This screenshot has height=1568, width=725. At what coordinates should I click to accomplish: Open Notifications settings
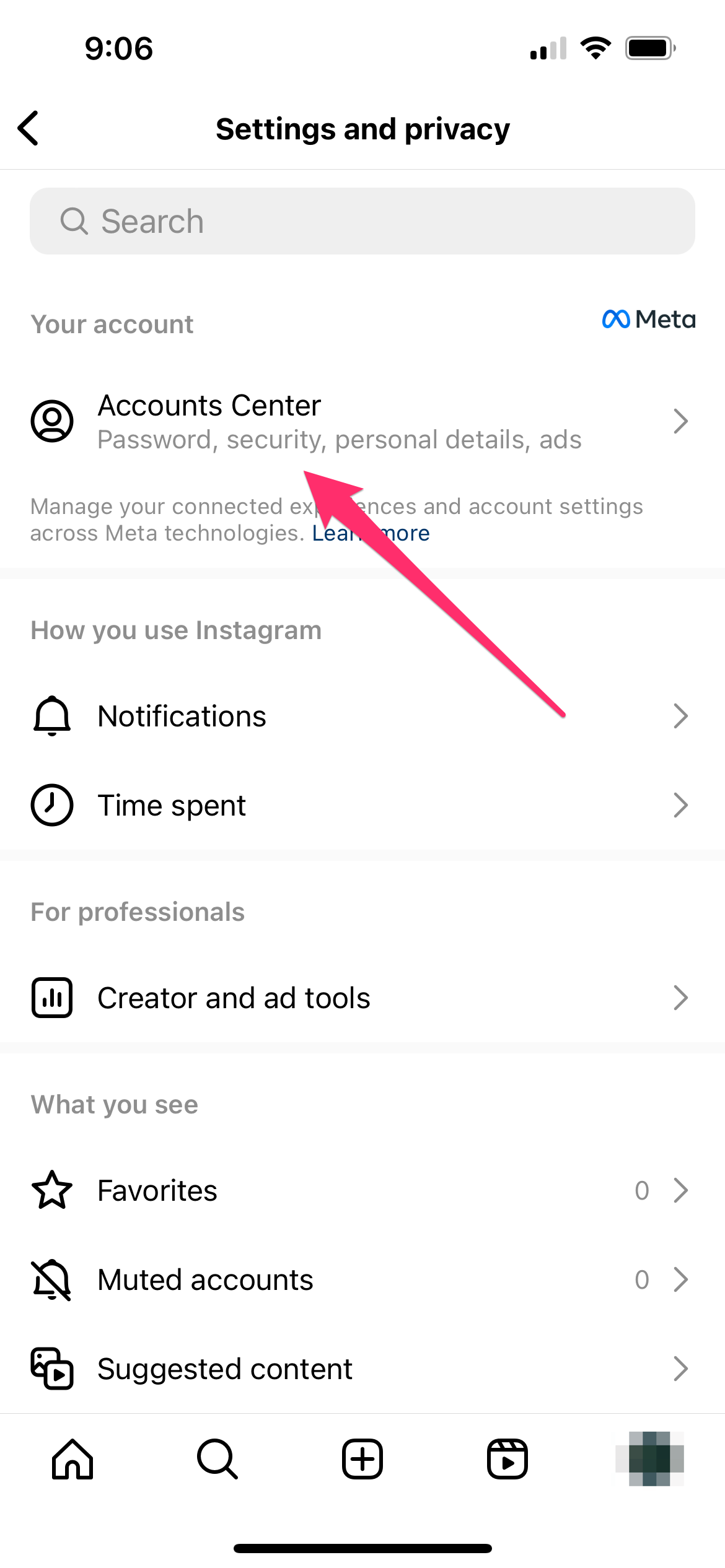click(x=362, y=716)
